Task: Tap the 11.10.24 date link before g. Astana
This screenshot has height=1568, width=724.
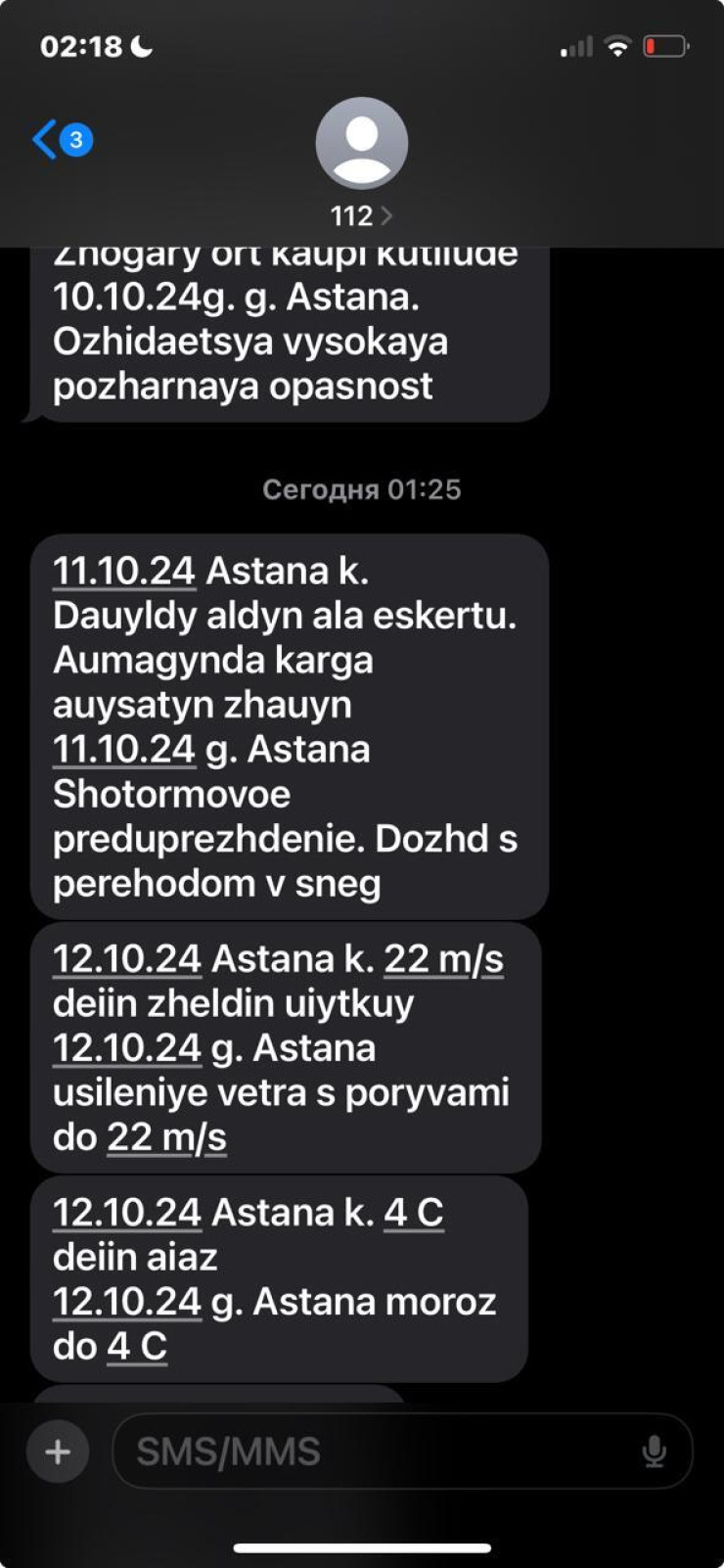Action: click(x=124, y=750)
